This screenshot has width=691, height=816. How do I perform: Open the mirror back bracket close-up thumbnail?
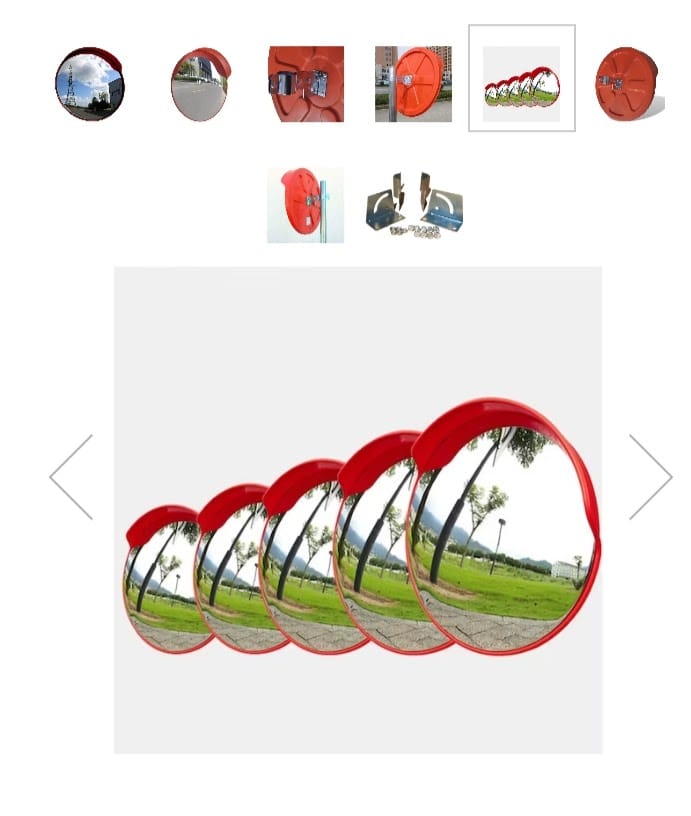point(306,84)
